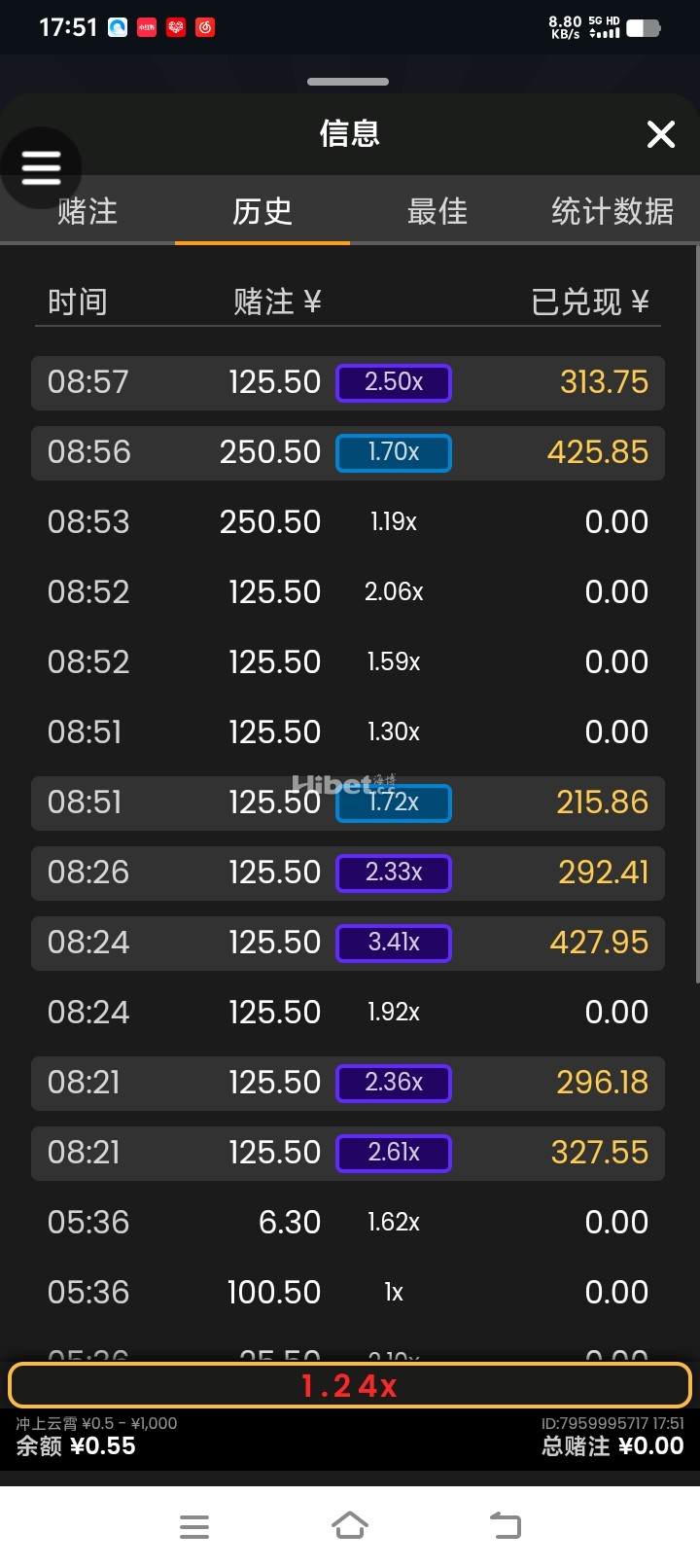The width and height of the screenshot is (700, 1568).
Task: Open the 最佳 tab
Action: 437,211
